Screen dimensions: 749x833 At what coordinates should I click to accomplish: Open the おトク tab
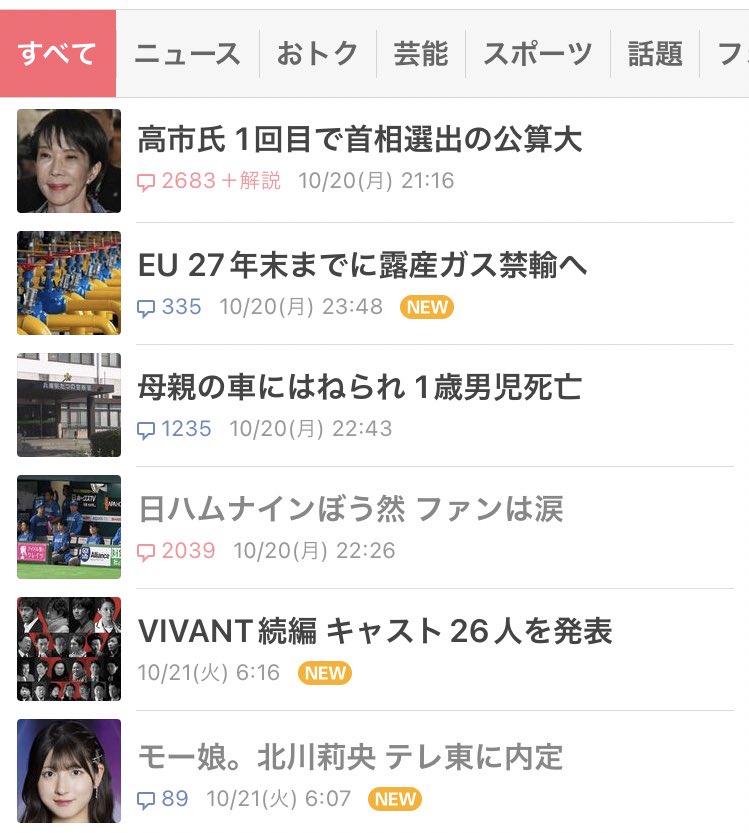(x=317, y=54)
